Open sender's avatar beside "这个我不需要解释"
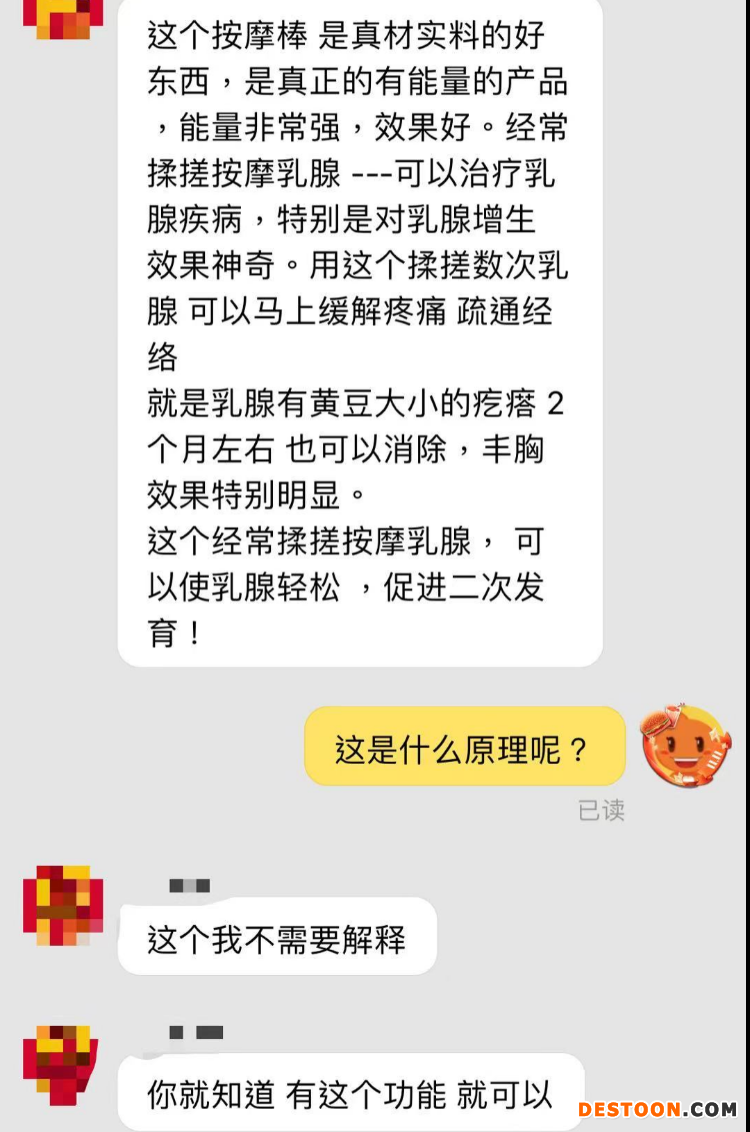 [63, 905]
